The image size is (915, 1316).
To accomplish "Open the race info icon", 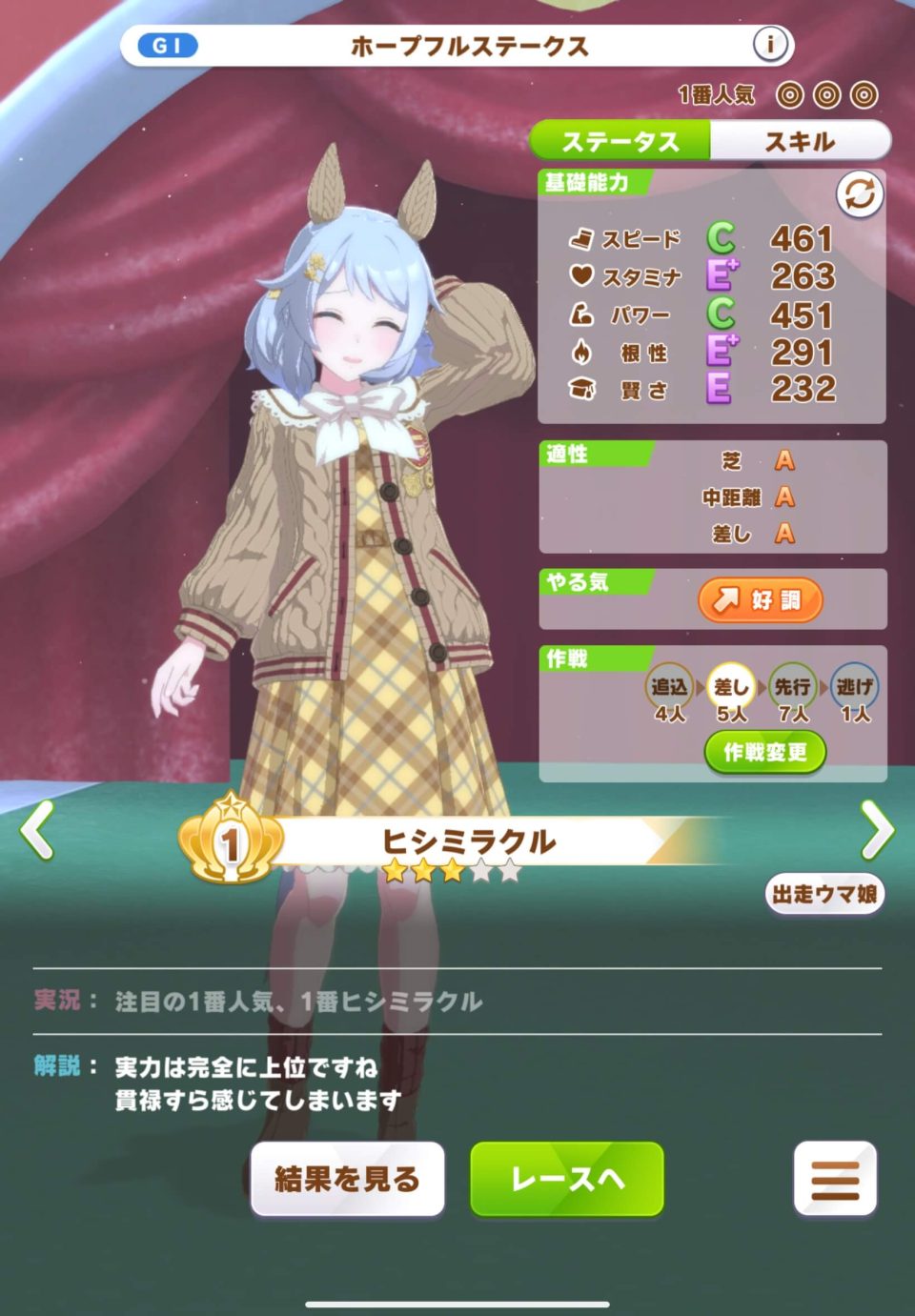I will click(x=770, y=44).
